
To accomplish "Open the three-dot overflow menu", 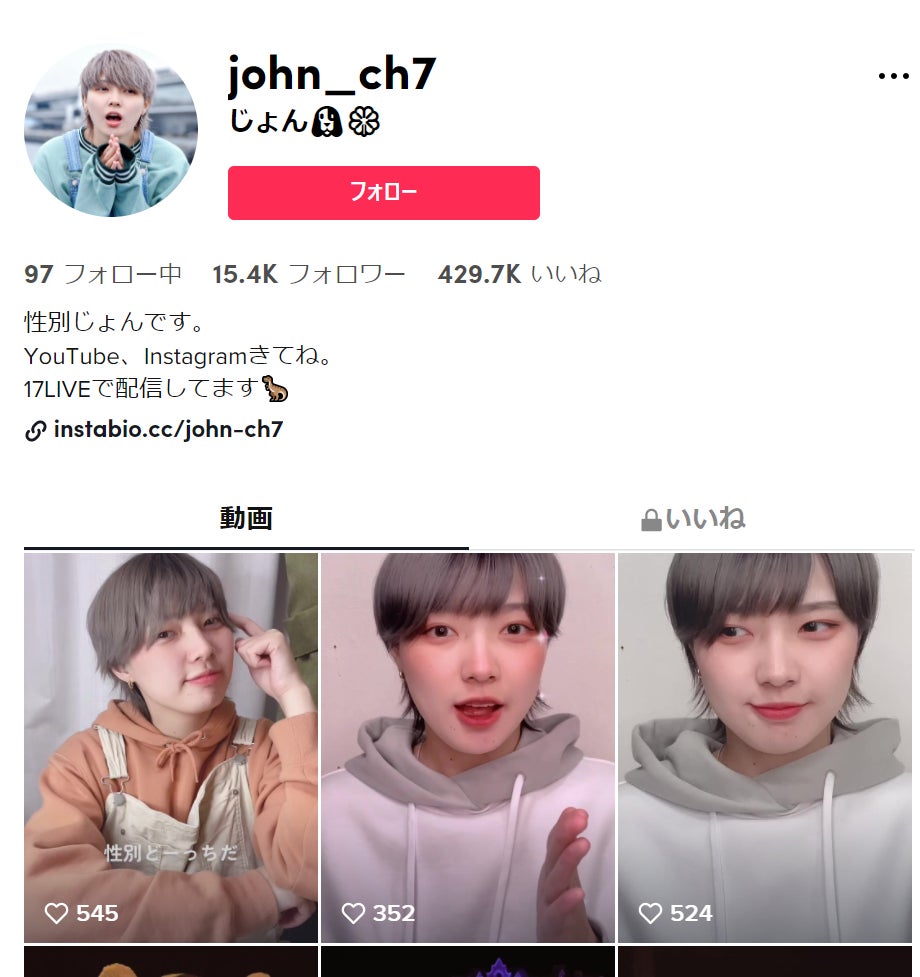I will point(893,76).
